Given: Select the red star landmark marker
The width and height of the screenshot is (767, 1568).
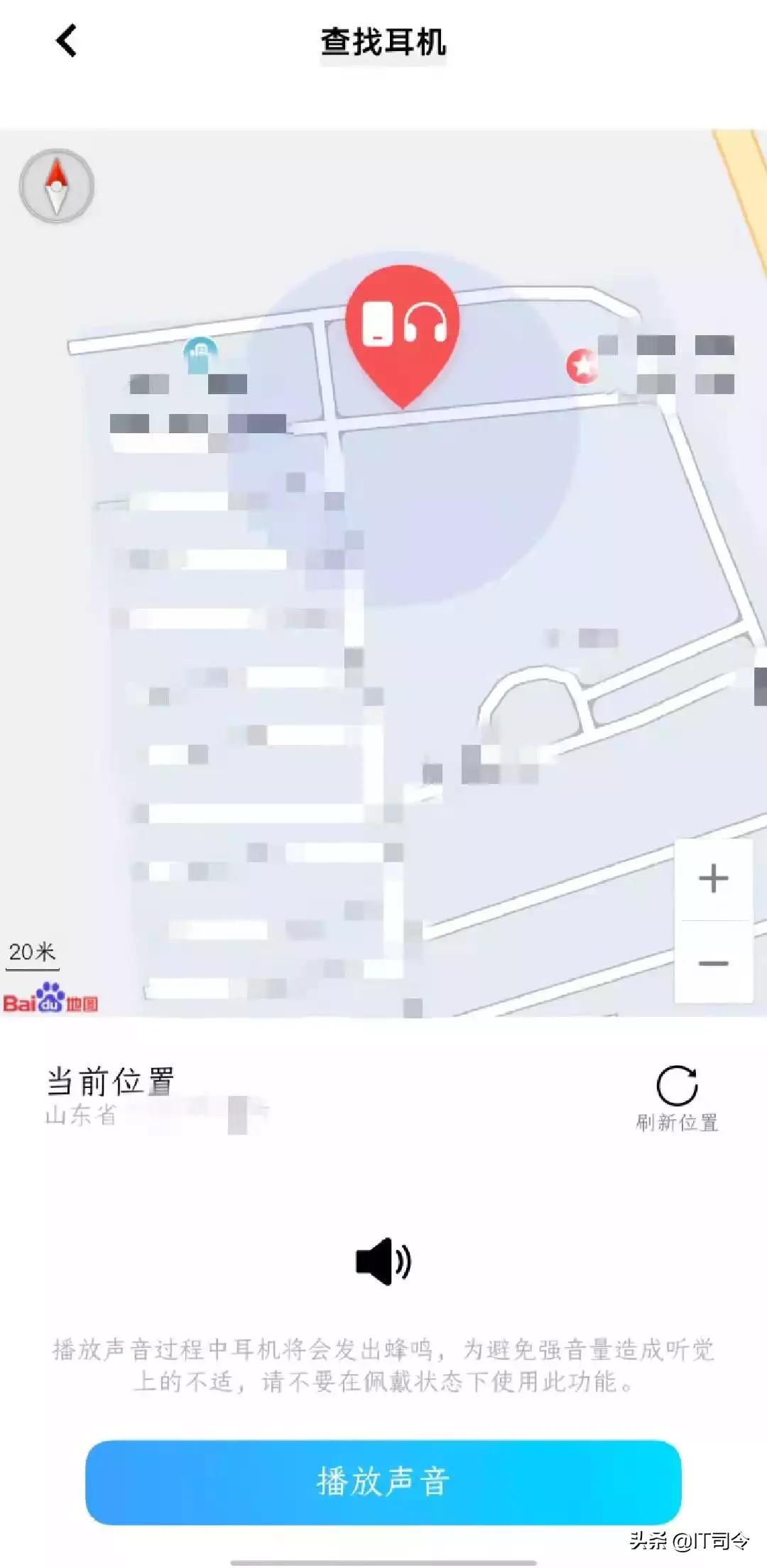Looking at the screenshot, I should coord(584,364).
